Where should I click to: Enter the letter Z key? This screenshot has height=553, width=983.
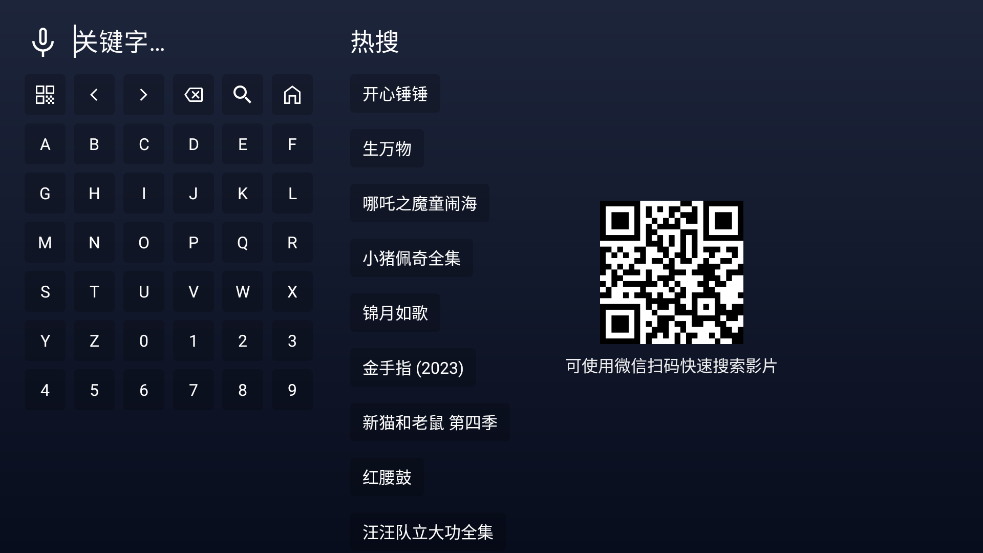94,341
